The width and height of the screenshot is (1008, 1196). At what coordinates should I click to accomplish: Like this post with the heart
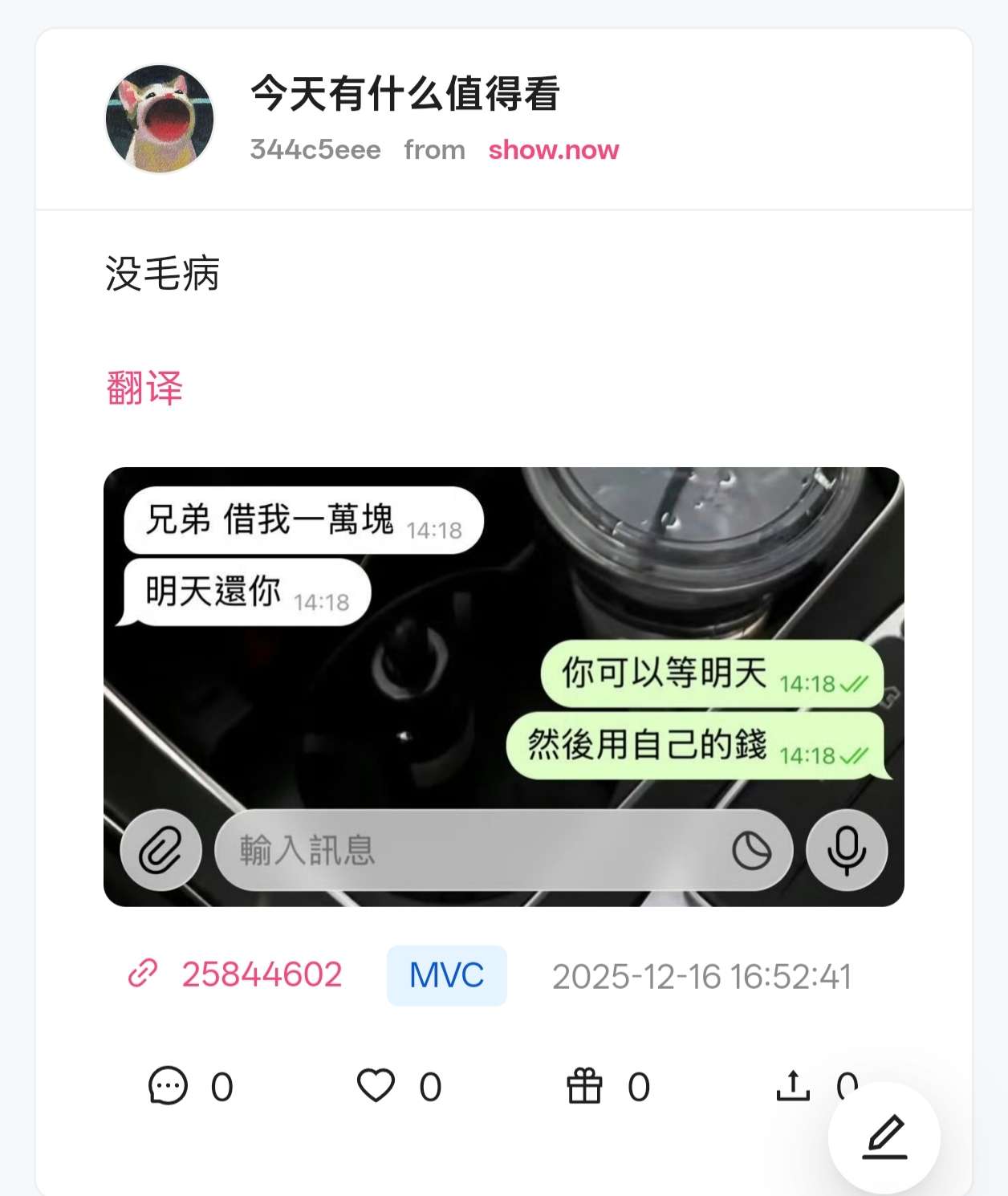376,1086
